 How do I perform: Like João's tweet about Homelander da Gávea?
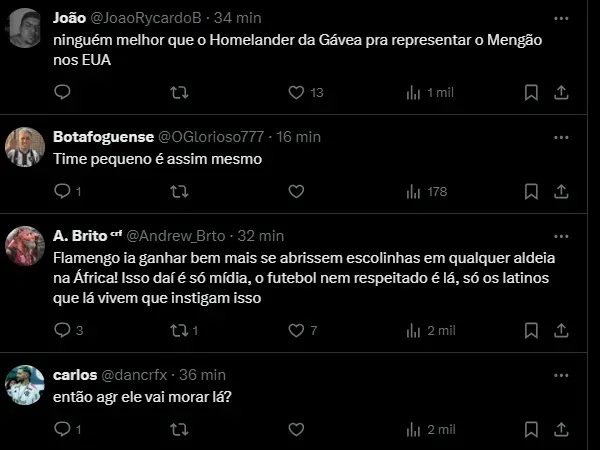point(296,92)
